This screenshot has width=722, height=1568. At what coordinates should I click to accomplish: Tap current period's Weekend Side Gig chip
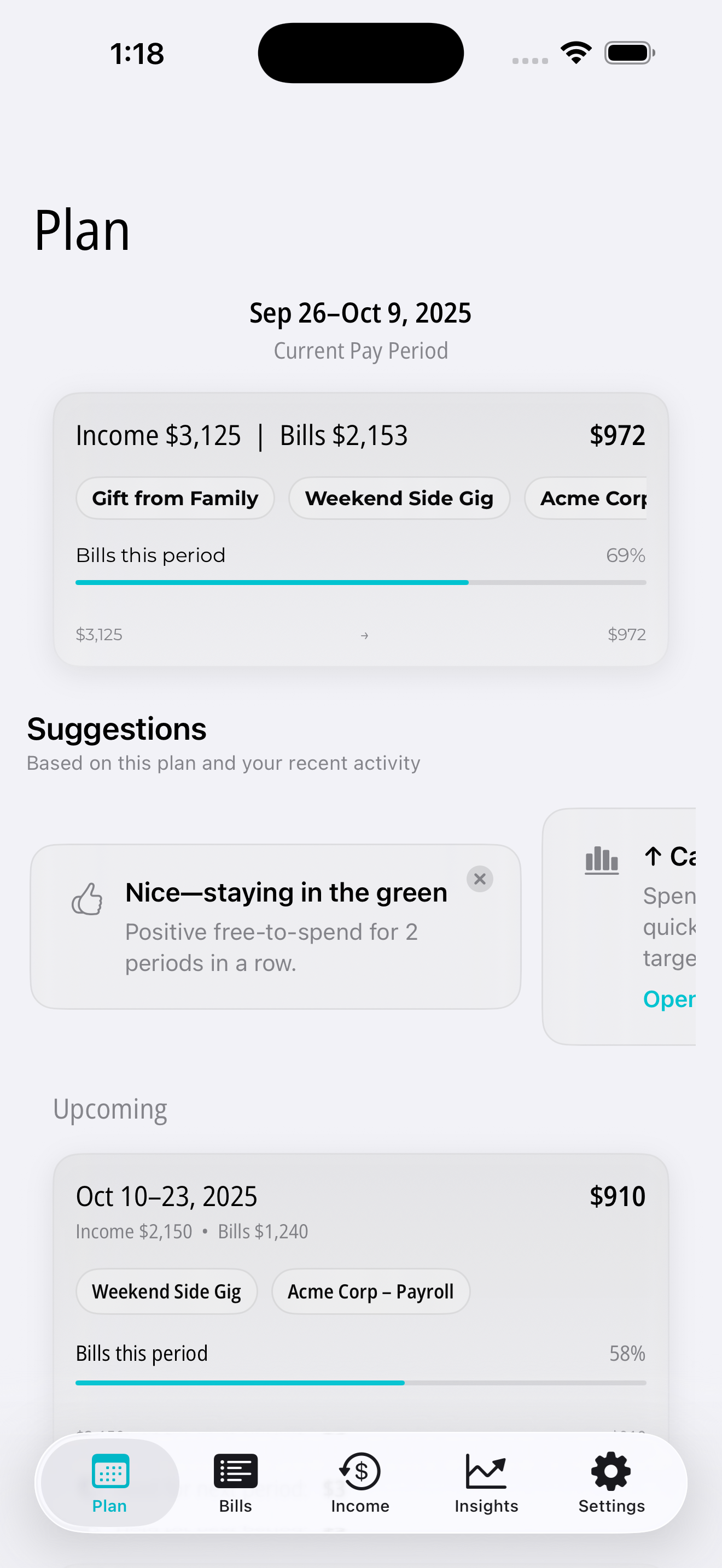(399, 498)
